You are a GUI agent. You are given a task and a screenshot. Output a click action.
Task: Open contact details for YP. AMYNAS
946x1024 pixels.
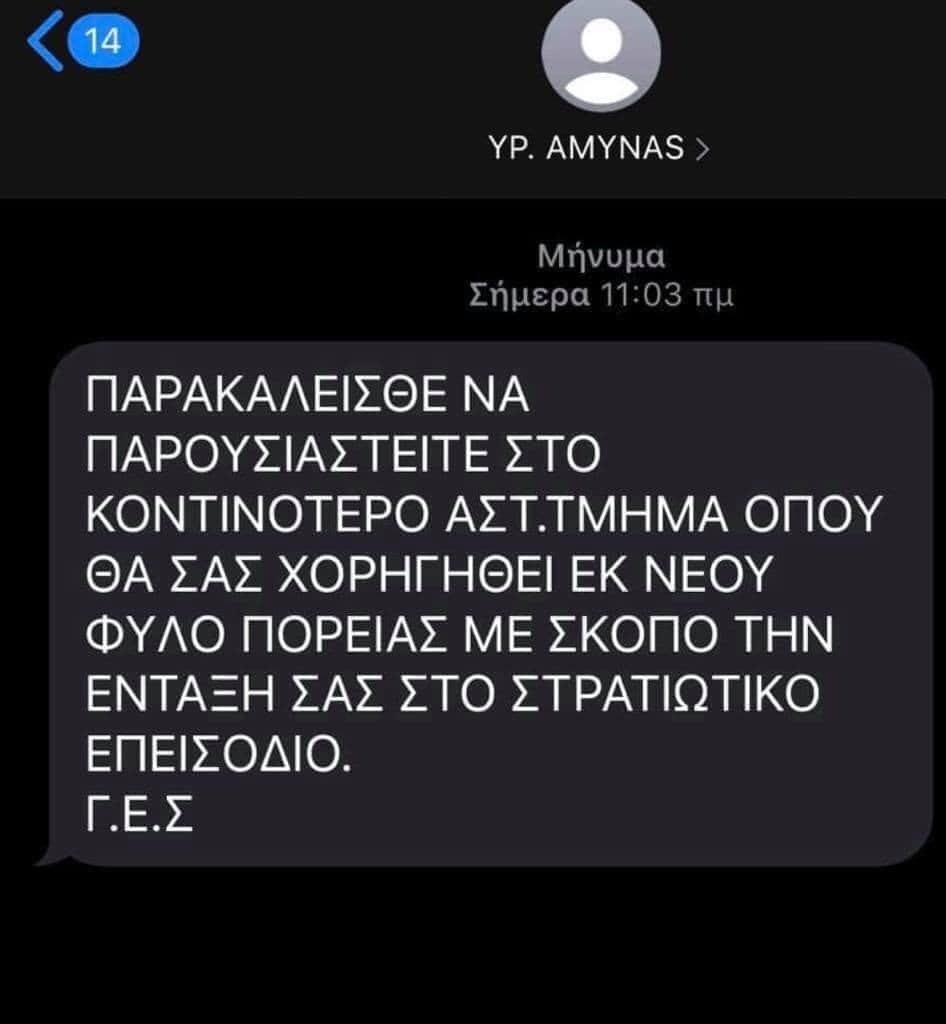pos(599,148)
